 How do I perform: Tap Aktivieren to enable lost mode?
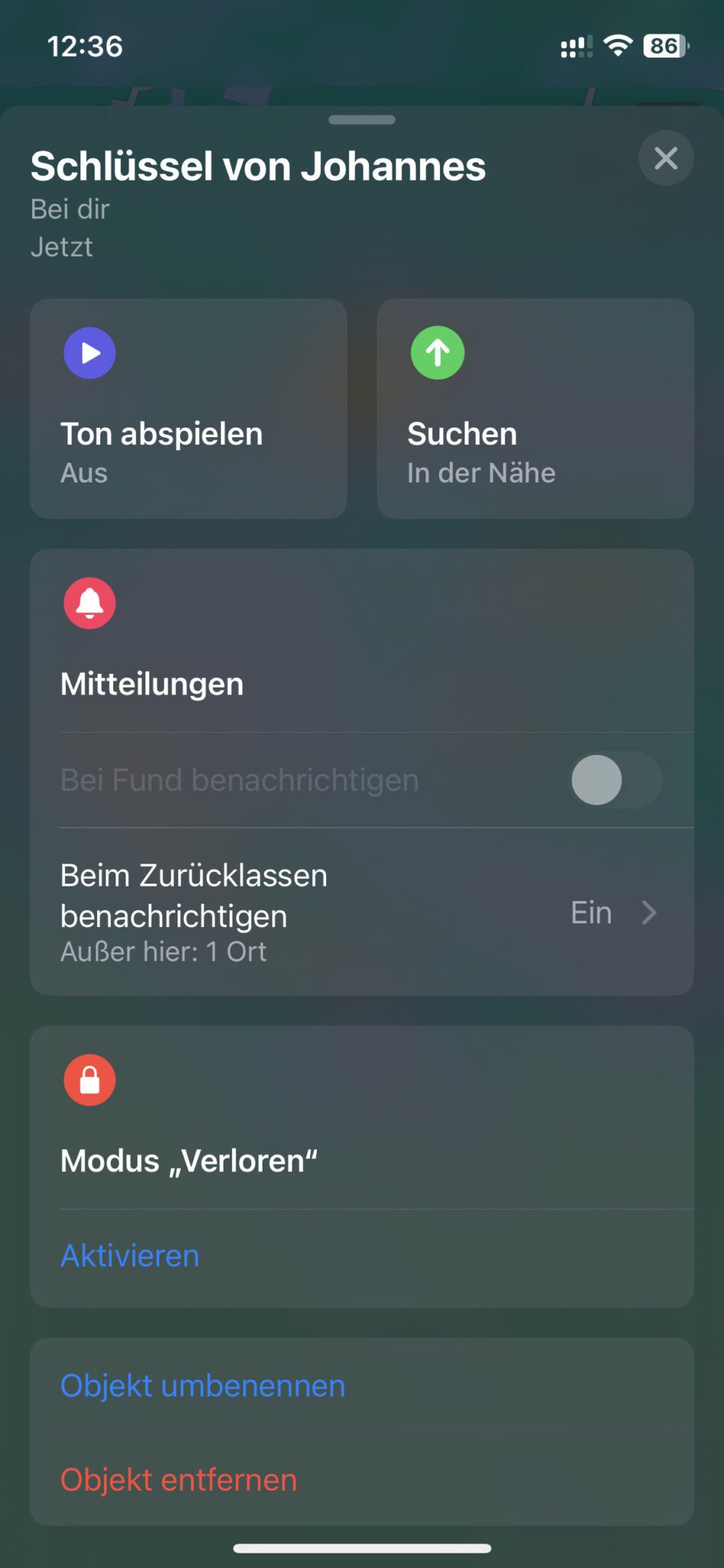click(x=129, y=1255)
